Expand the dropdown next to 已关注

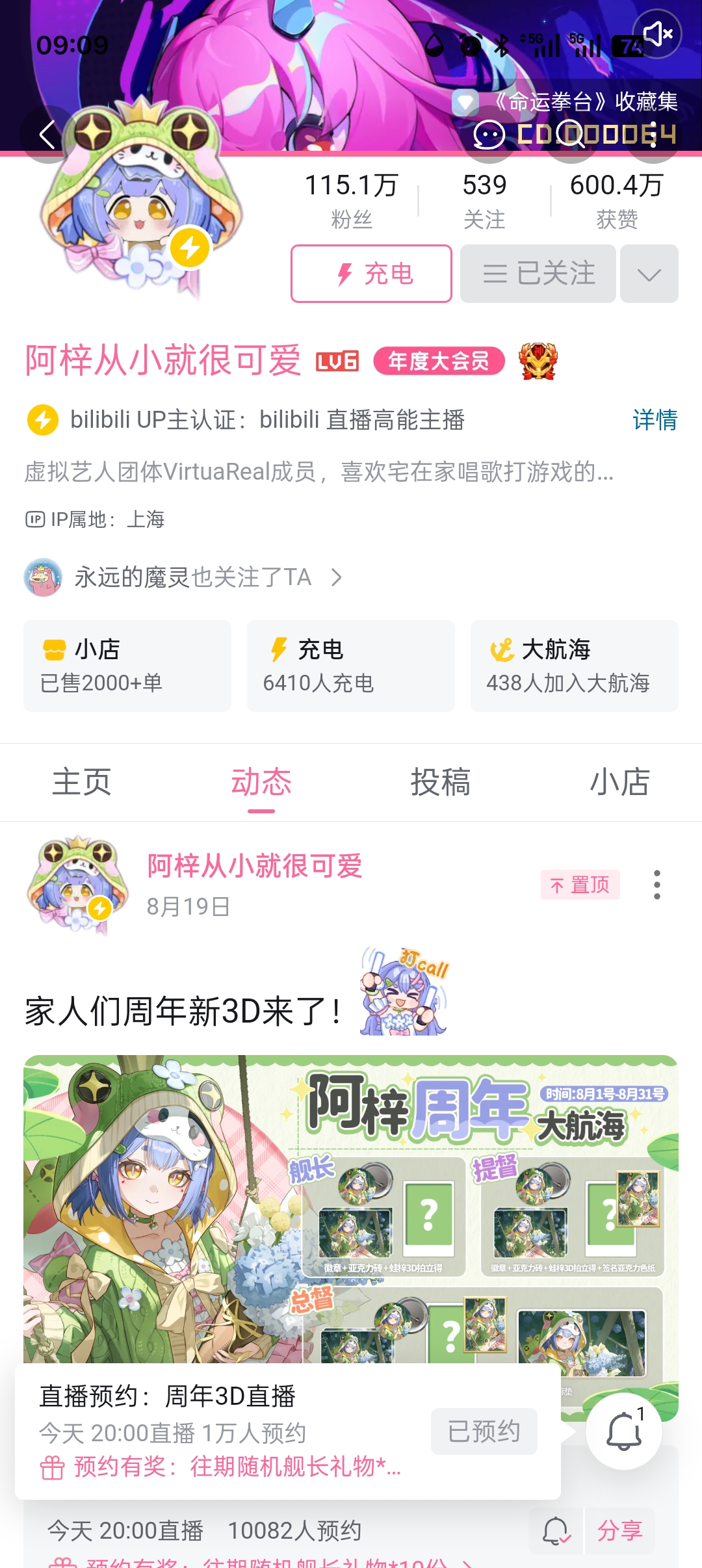[x=649, y=274]
